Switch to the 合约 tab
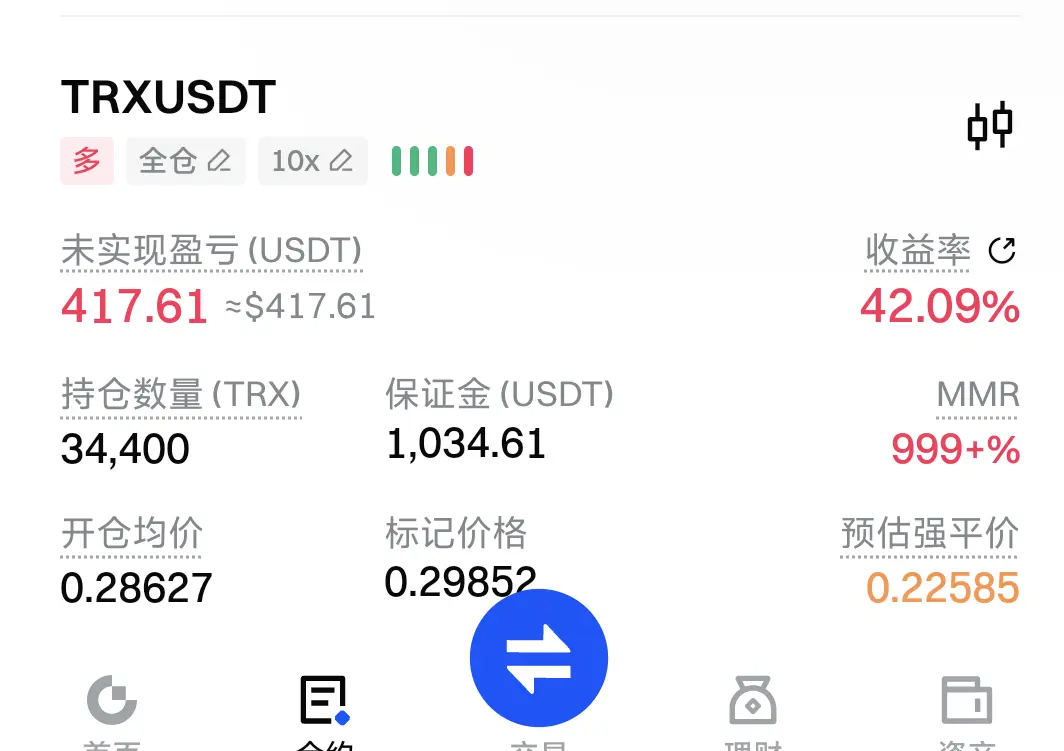The width and height of the screenshot is (1064, 751). (x=325, y=706)
